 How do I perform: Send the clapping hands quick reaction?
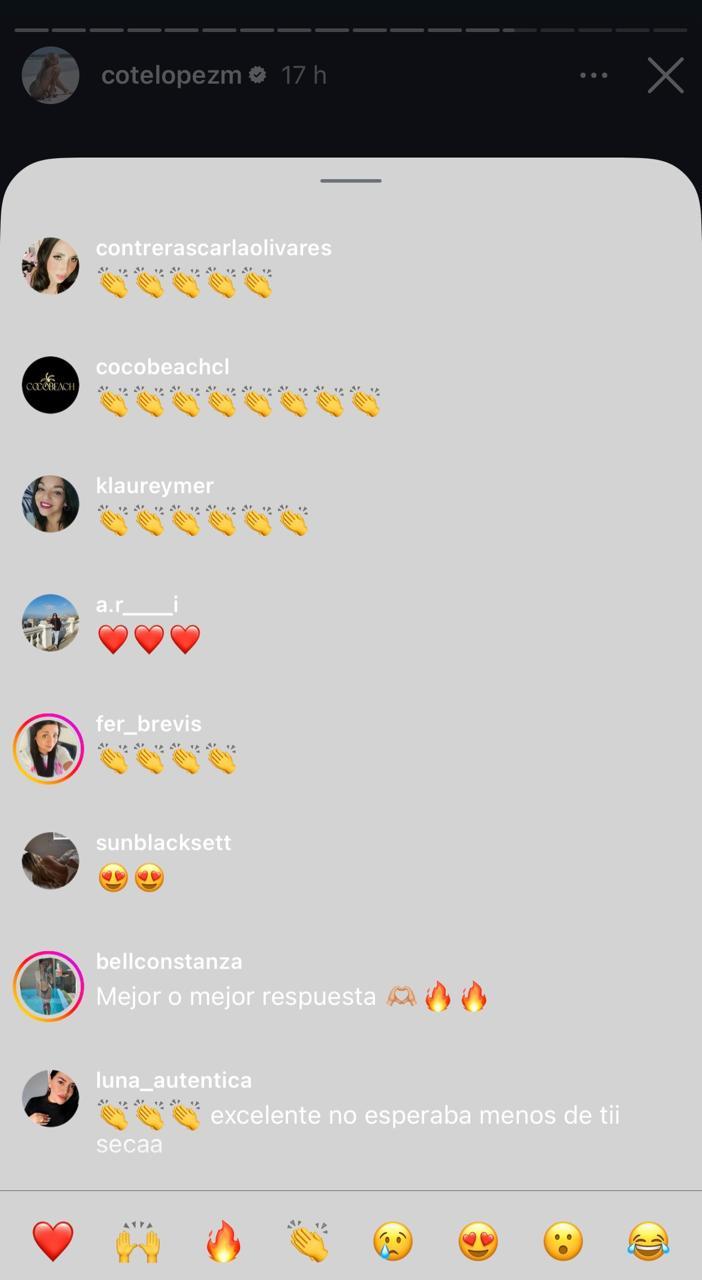coord(308,1241)
